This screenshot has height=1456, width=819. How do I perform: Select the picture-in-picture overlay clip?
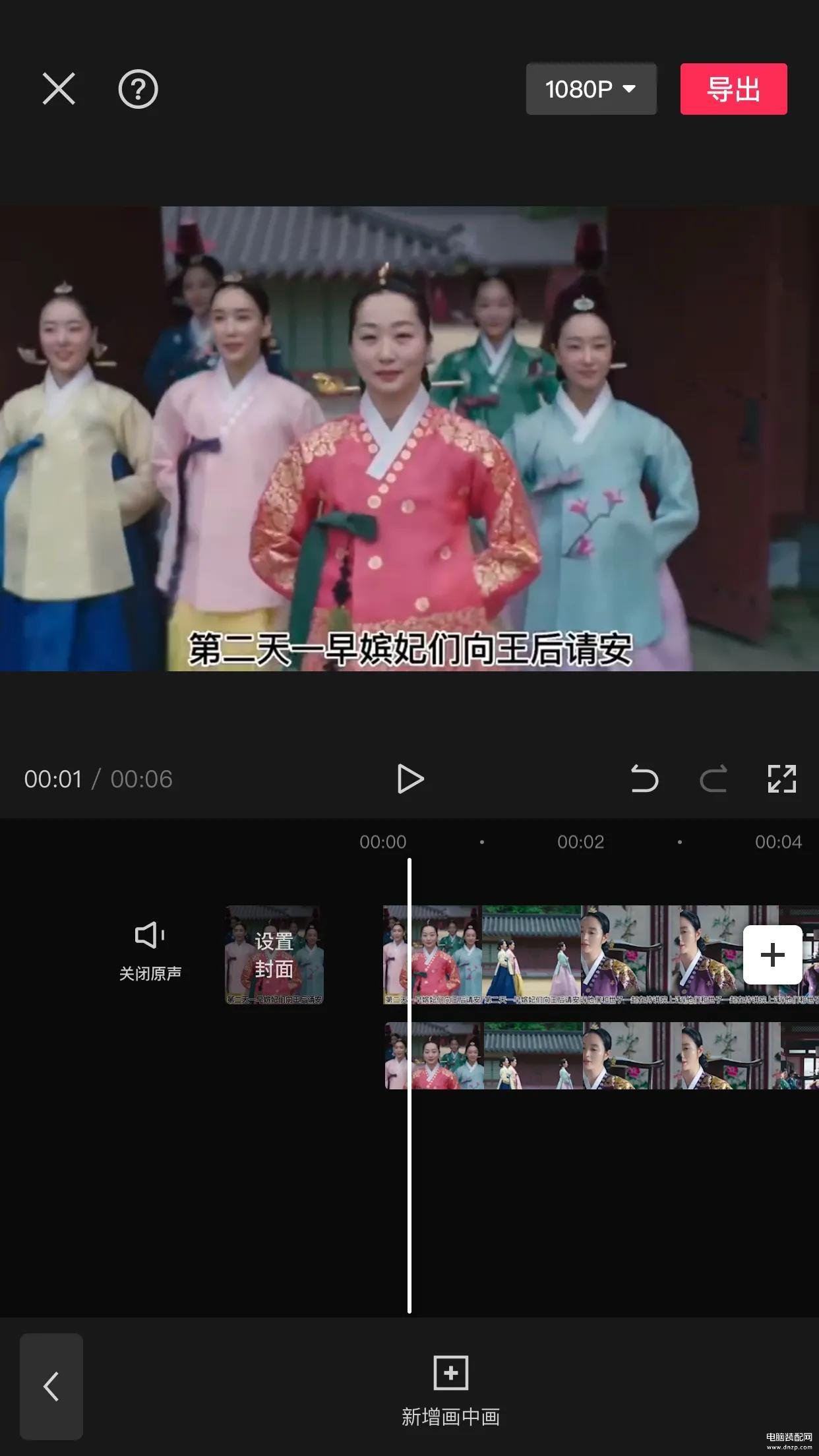(593, 1055)
